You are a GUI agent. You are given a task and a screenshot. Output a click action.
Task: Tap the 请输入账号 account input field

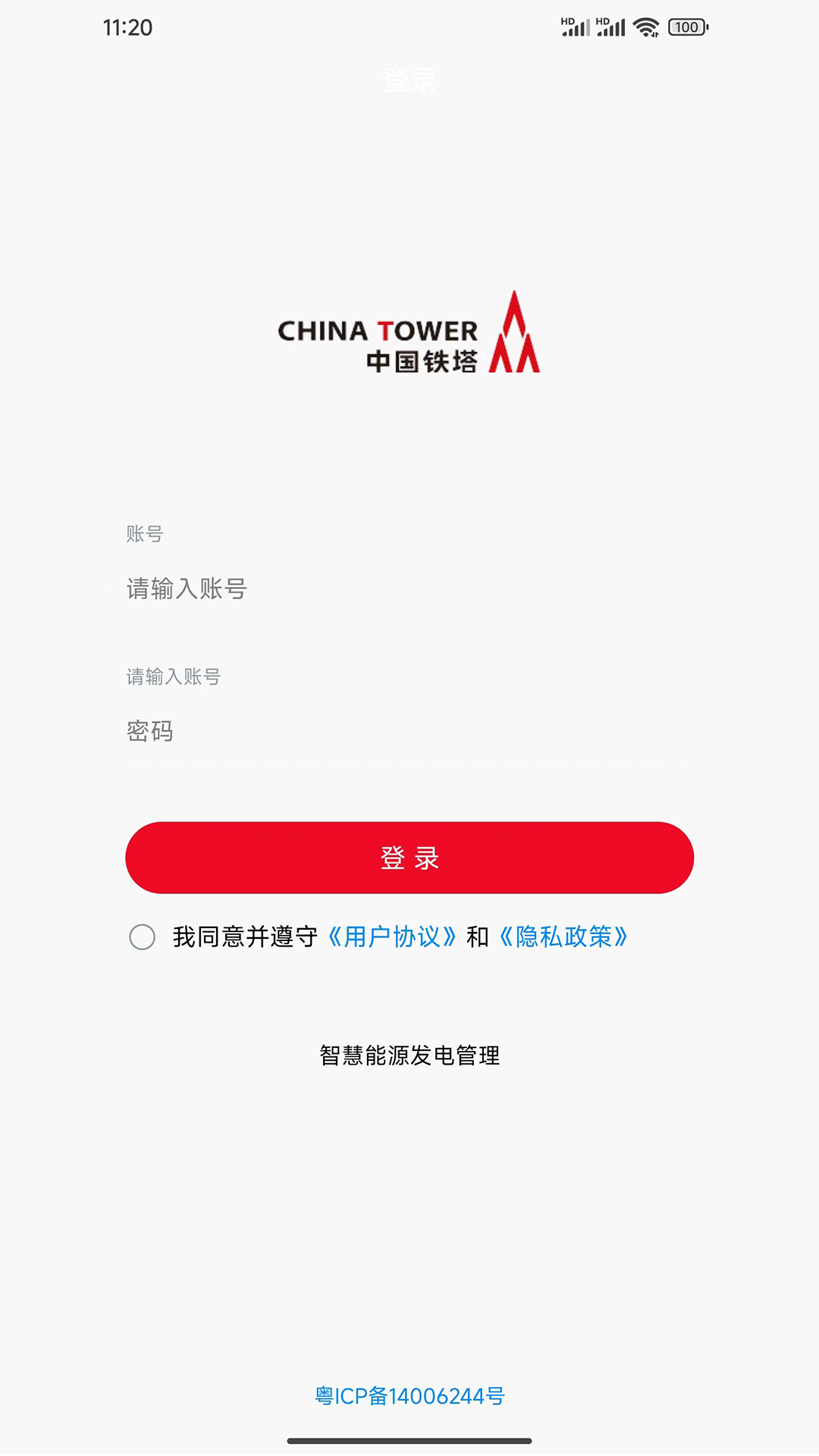[409, 588]
